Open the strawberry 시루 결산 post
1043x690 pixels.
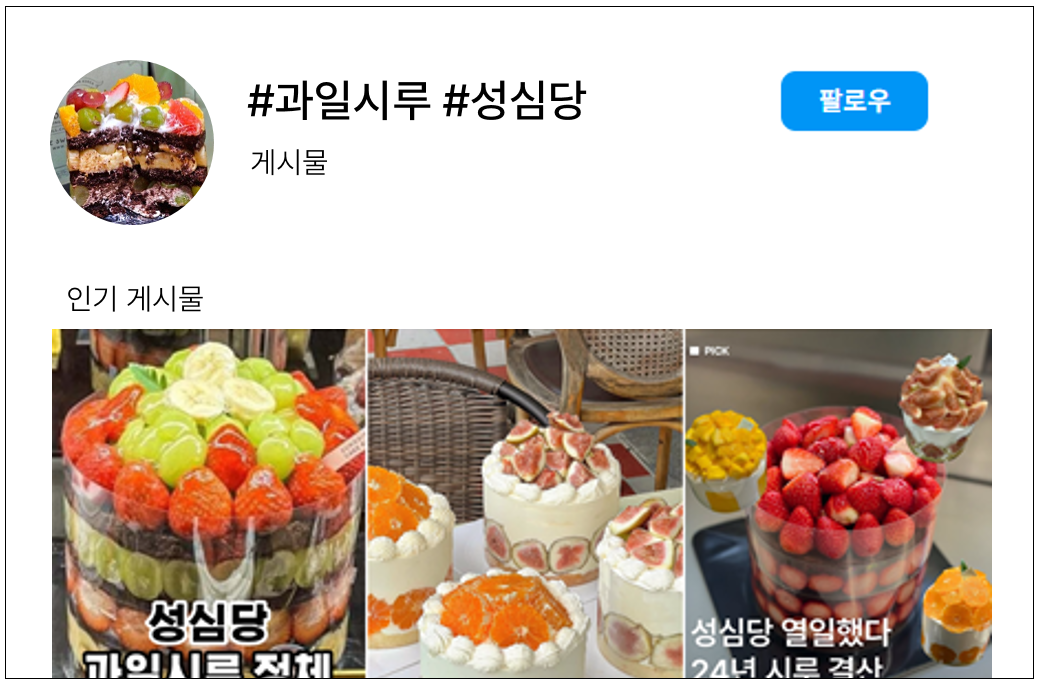838,503
